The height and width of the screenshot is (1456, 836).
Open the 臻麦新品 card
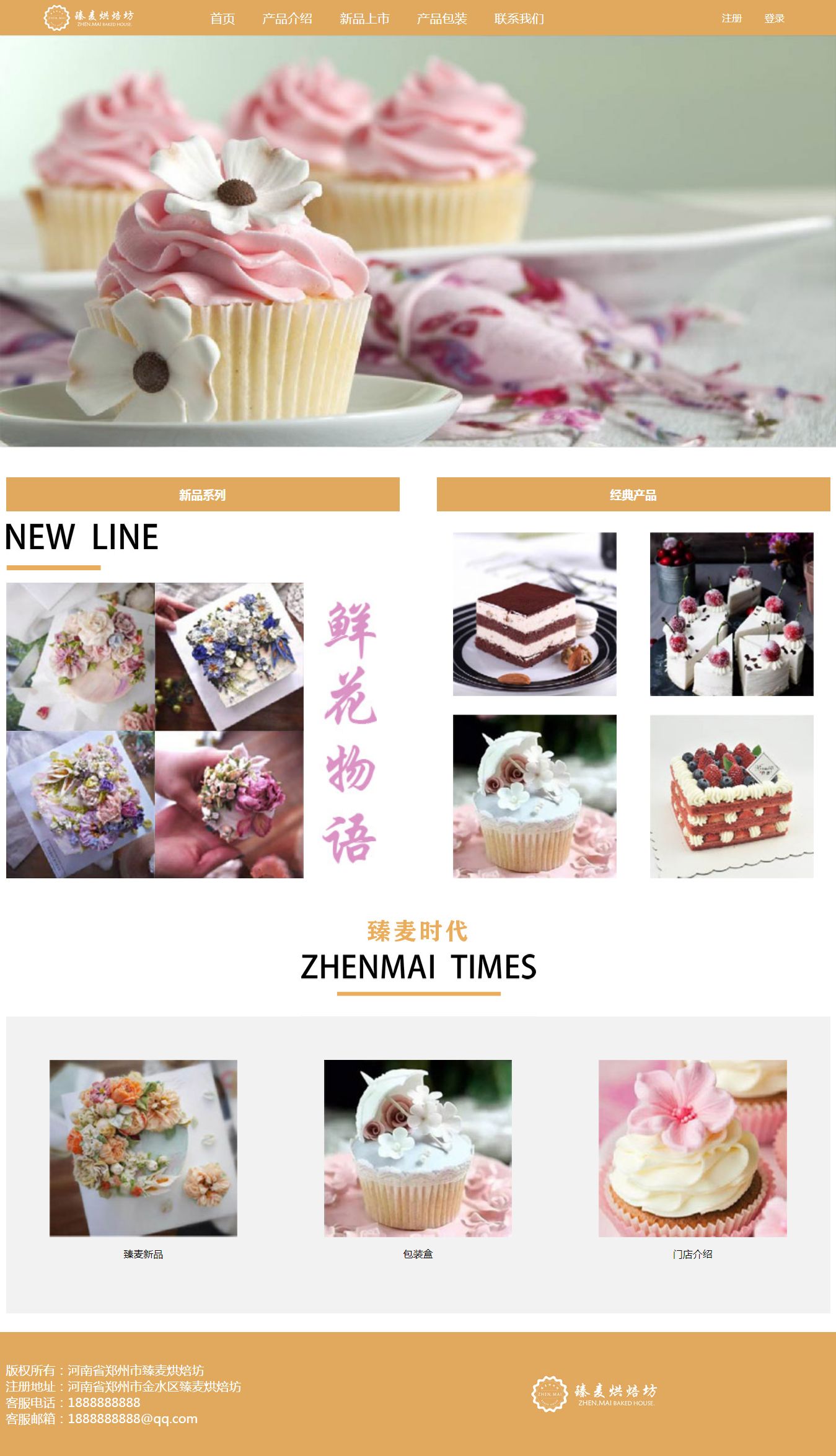143,1148
